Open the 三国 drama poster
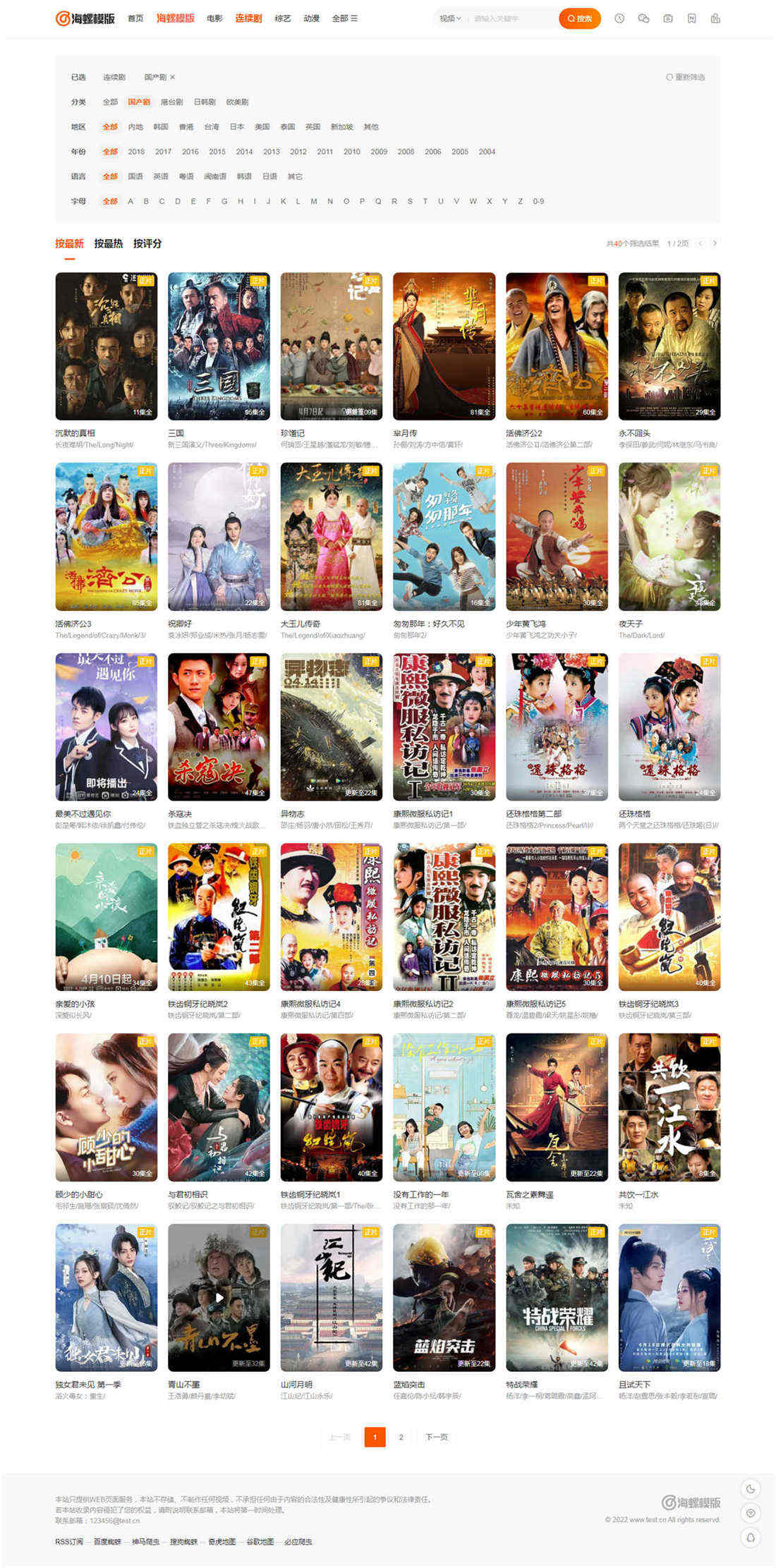 (x=219, y=346)
